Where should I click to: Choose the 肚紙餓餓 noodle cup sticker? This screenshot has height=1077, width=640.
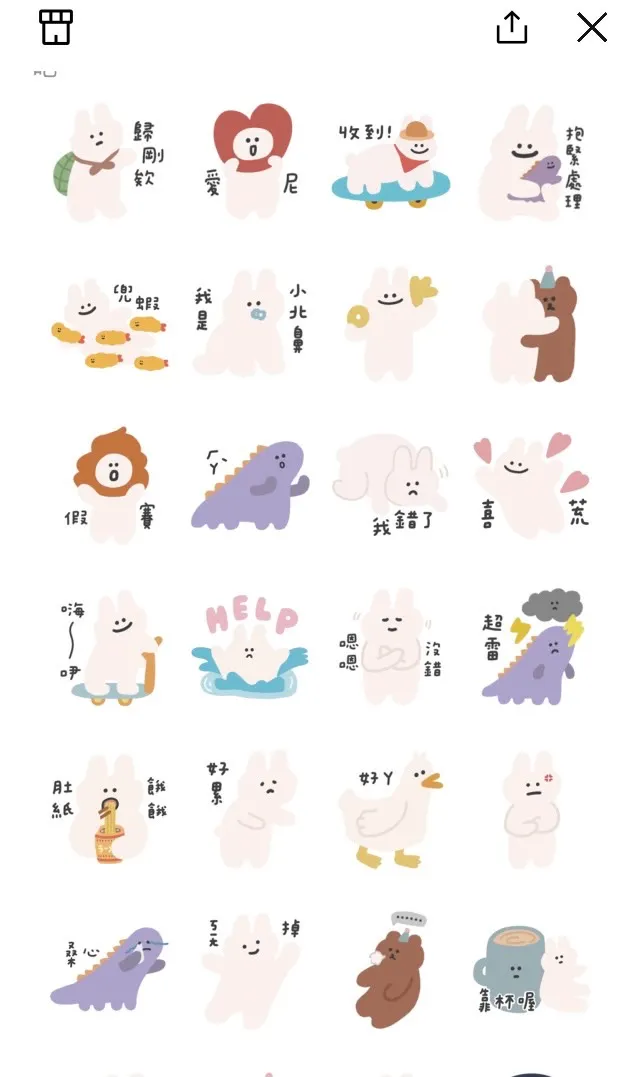pyautogui.click(x=108, y=811)
